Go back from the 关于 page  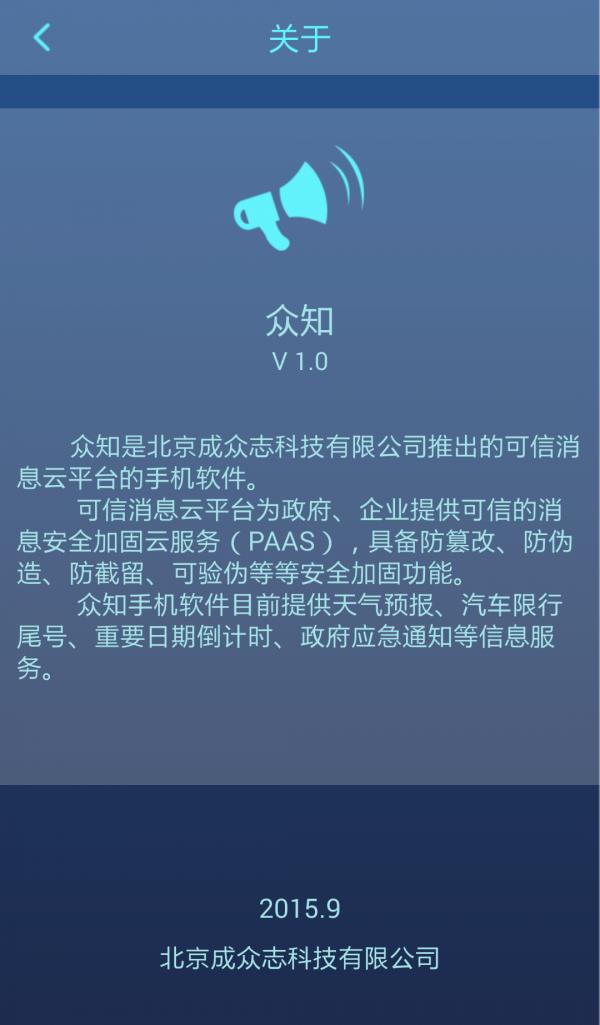41,38
